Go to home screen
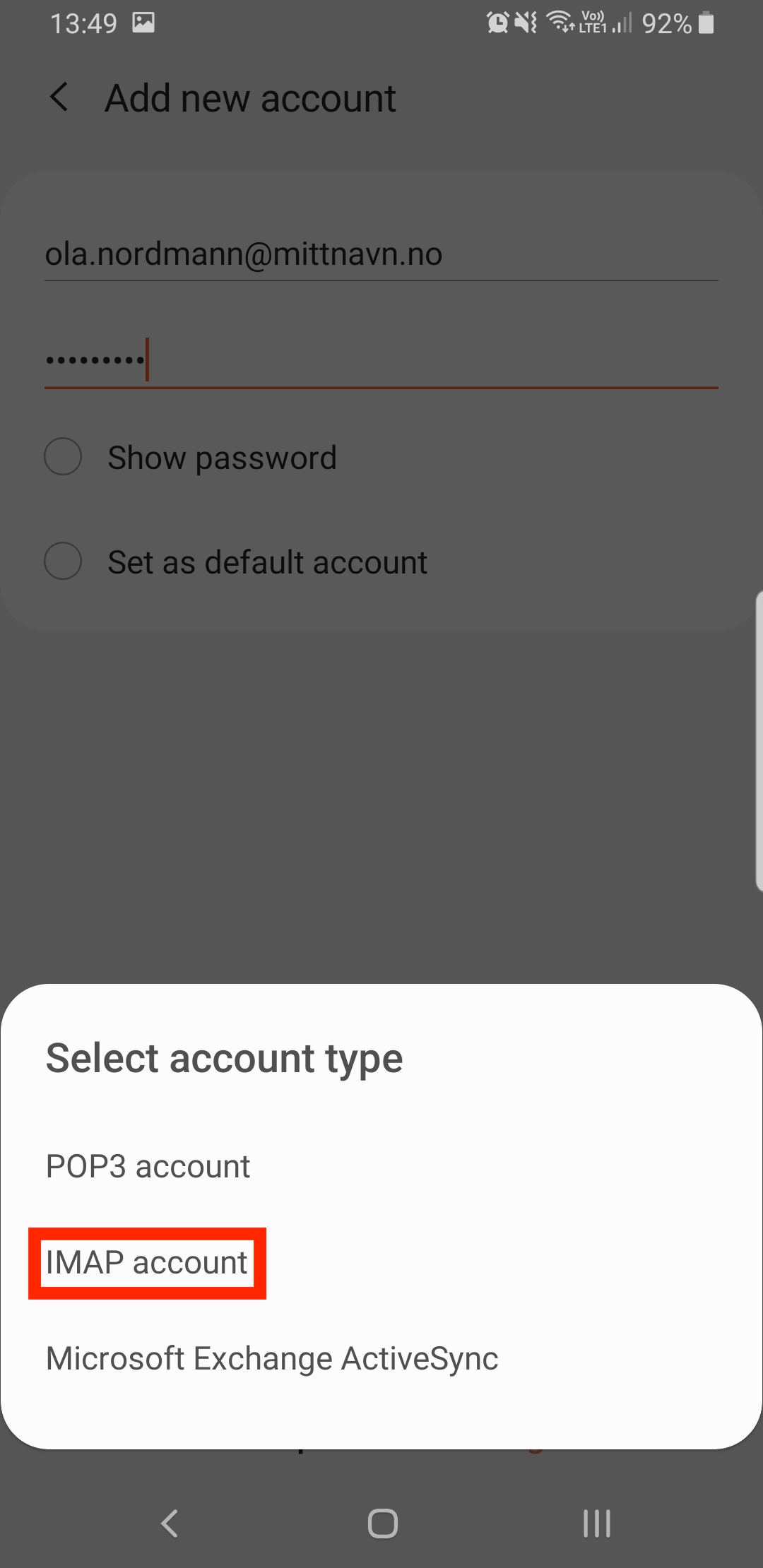Screen dimensions: 763x1568 click(x=382, y=1524)
